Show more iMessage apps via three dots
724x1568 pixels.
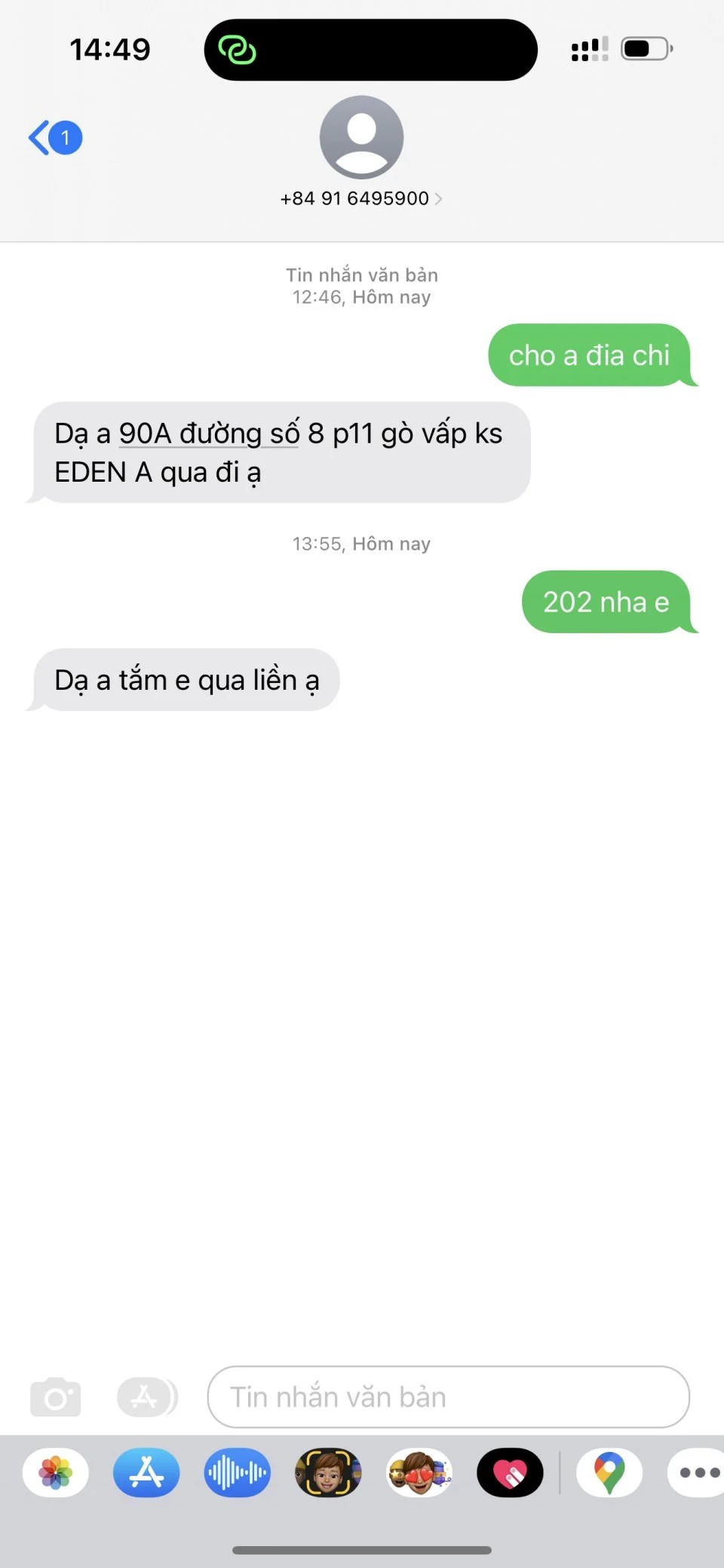click(x=697, y=1472)
